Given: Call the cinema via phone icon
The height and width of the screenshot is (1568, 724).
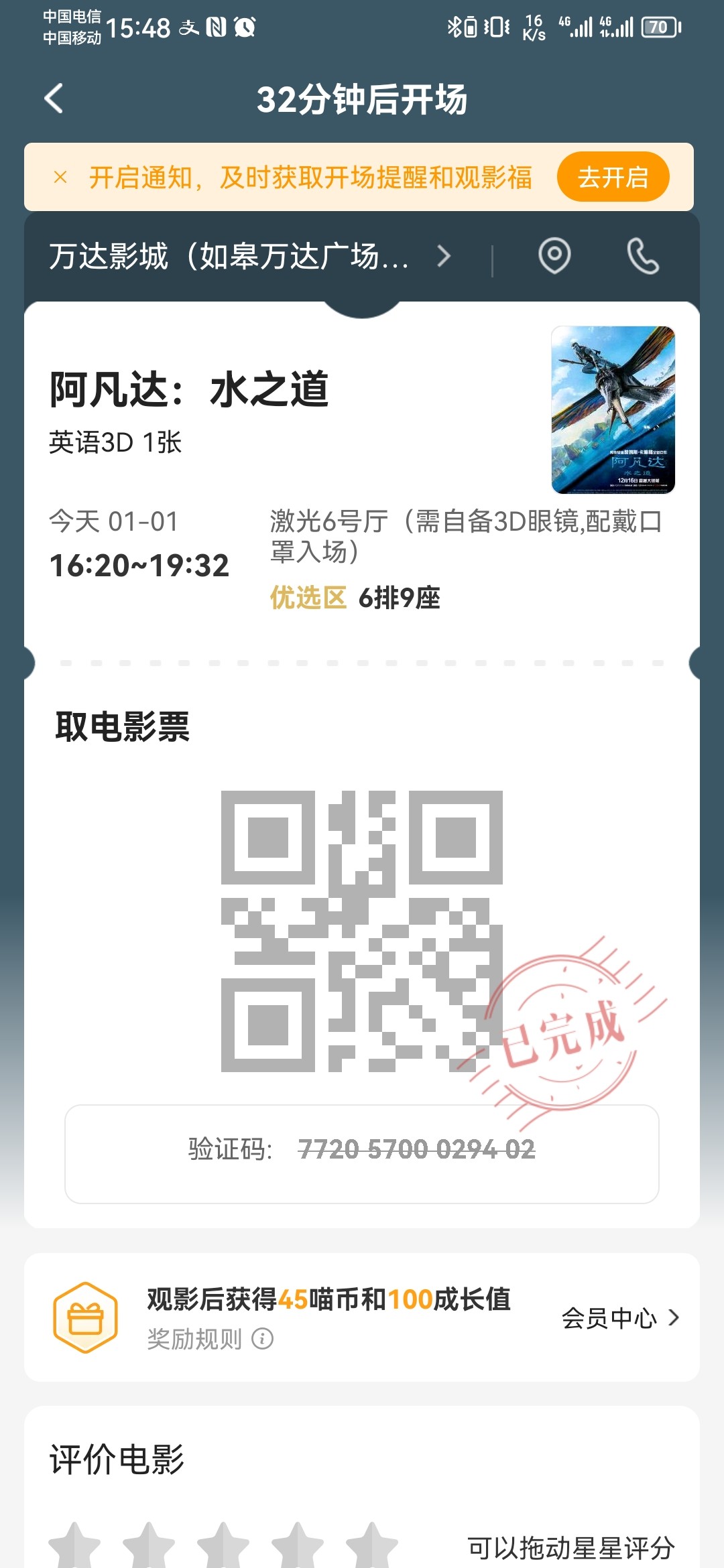Looking at the screenshot, I should (642, 256).
